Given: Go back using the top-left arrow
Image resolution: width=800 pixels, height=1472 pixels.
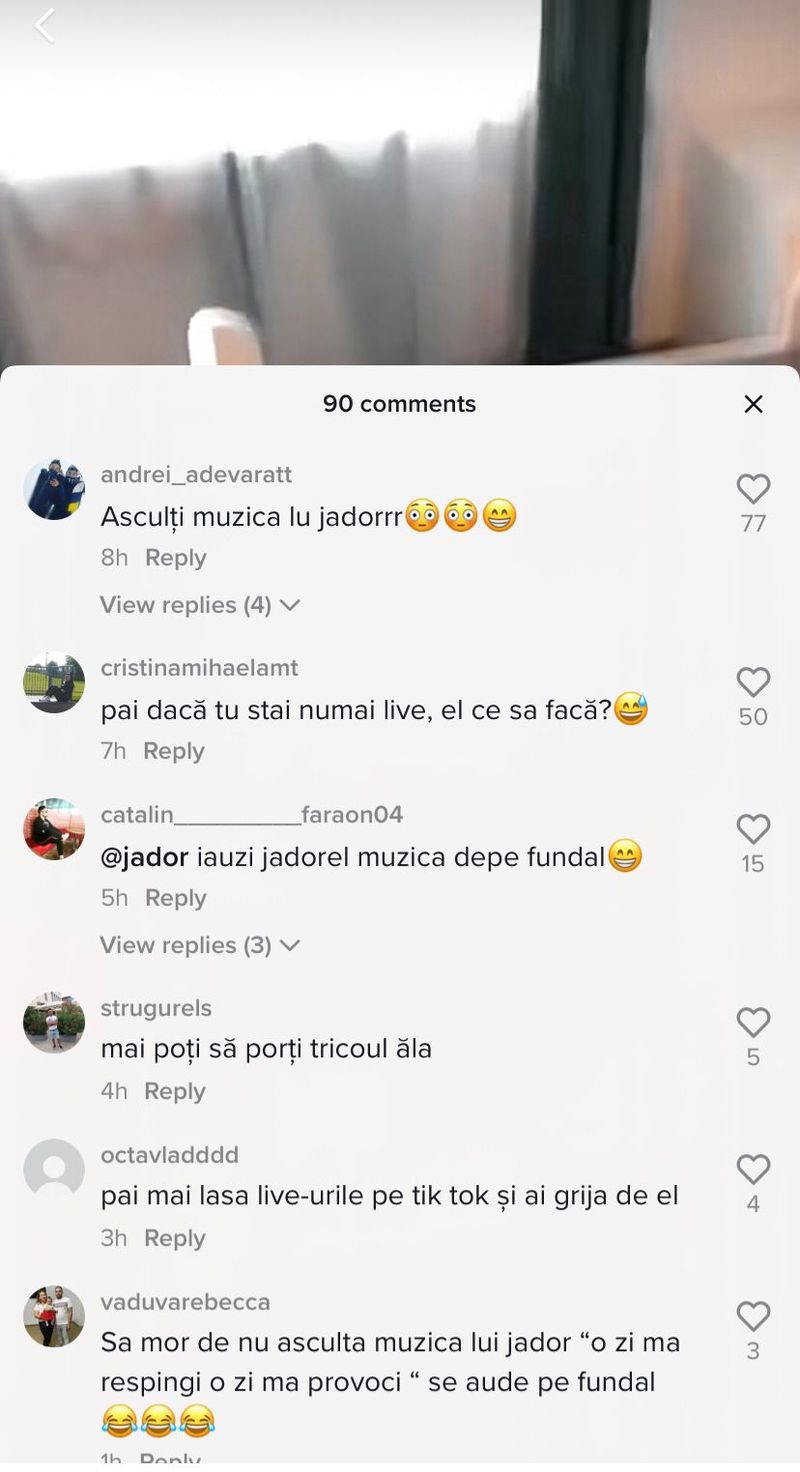Looking at the screenshot, I should coord(44,27).
